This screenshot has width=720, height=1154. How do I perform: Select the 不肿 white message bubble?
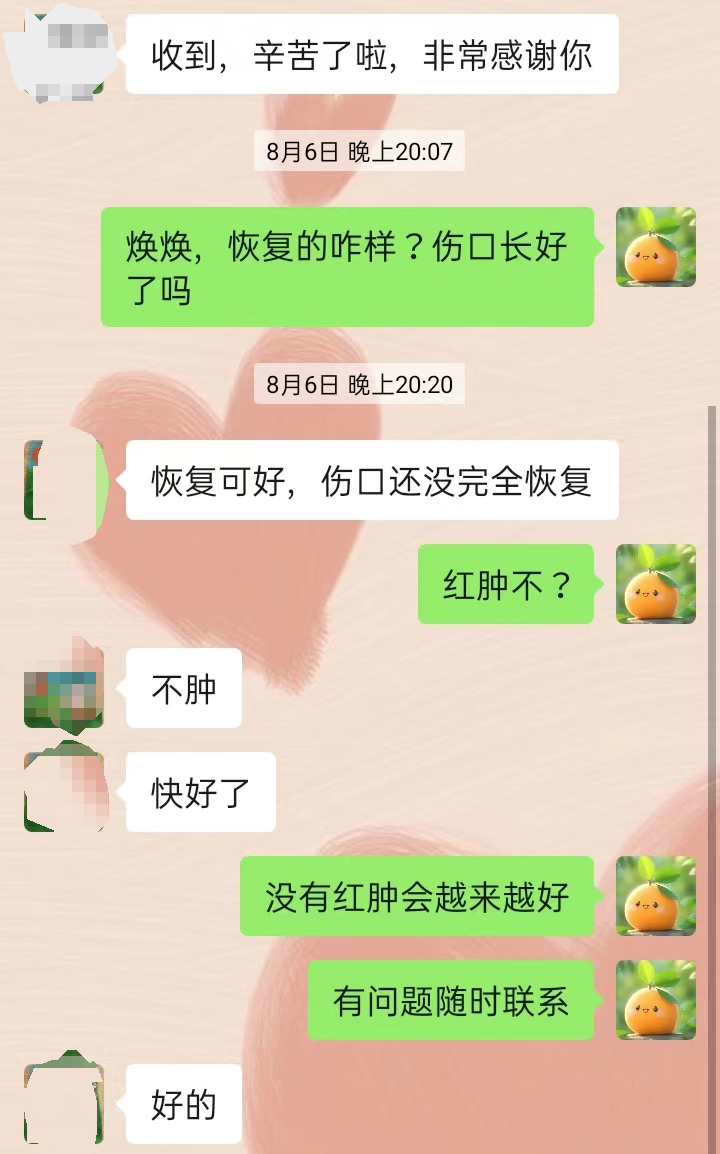click(183, 688)
